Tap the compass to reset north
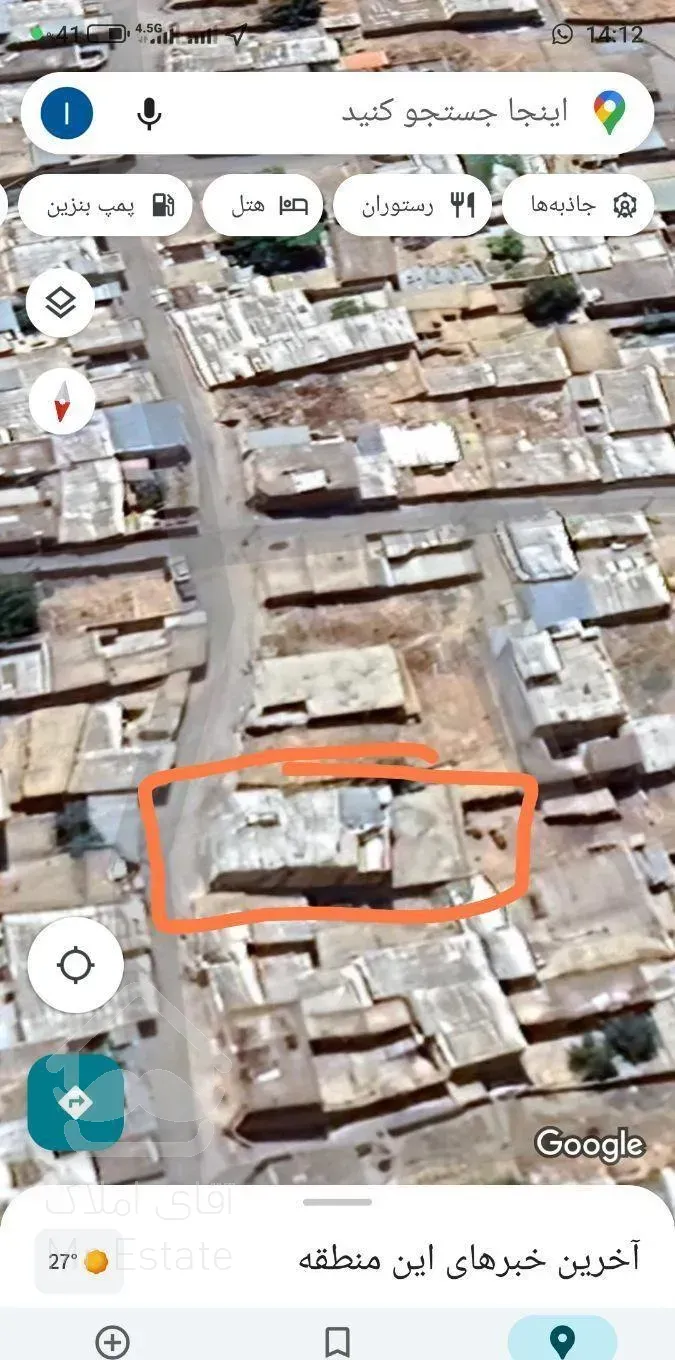This screenshot has width=675, height=1360. (62, 401)
